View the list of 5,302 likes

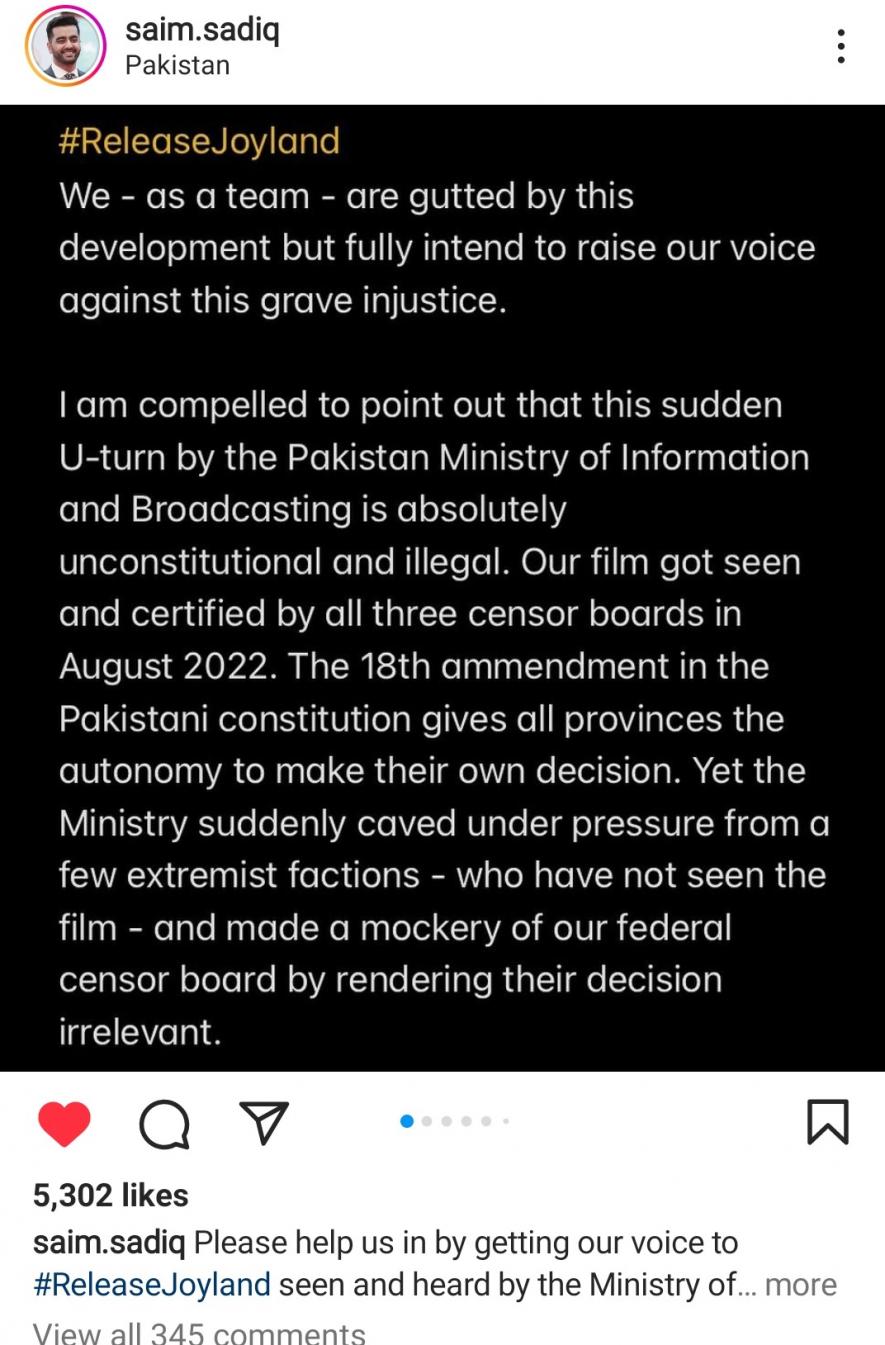point(111,1195)
